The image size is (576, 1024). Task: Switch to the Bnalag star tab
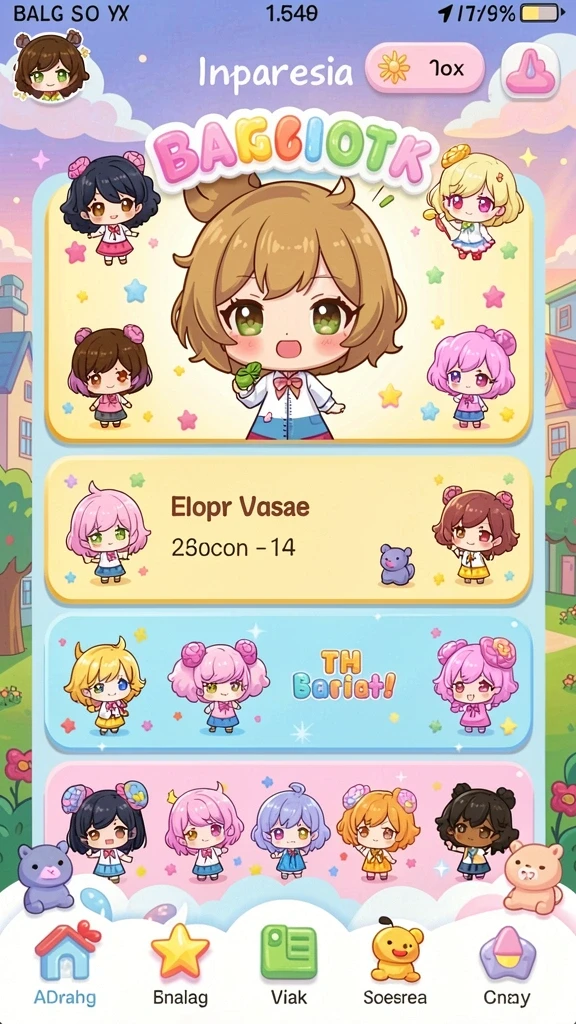180,967
